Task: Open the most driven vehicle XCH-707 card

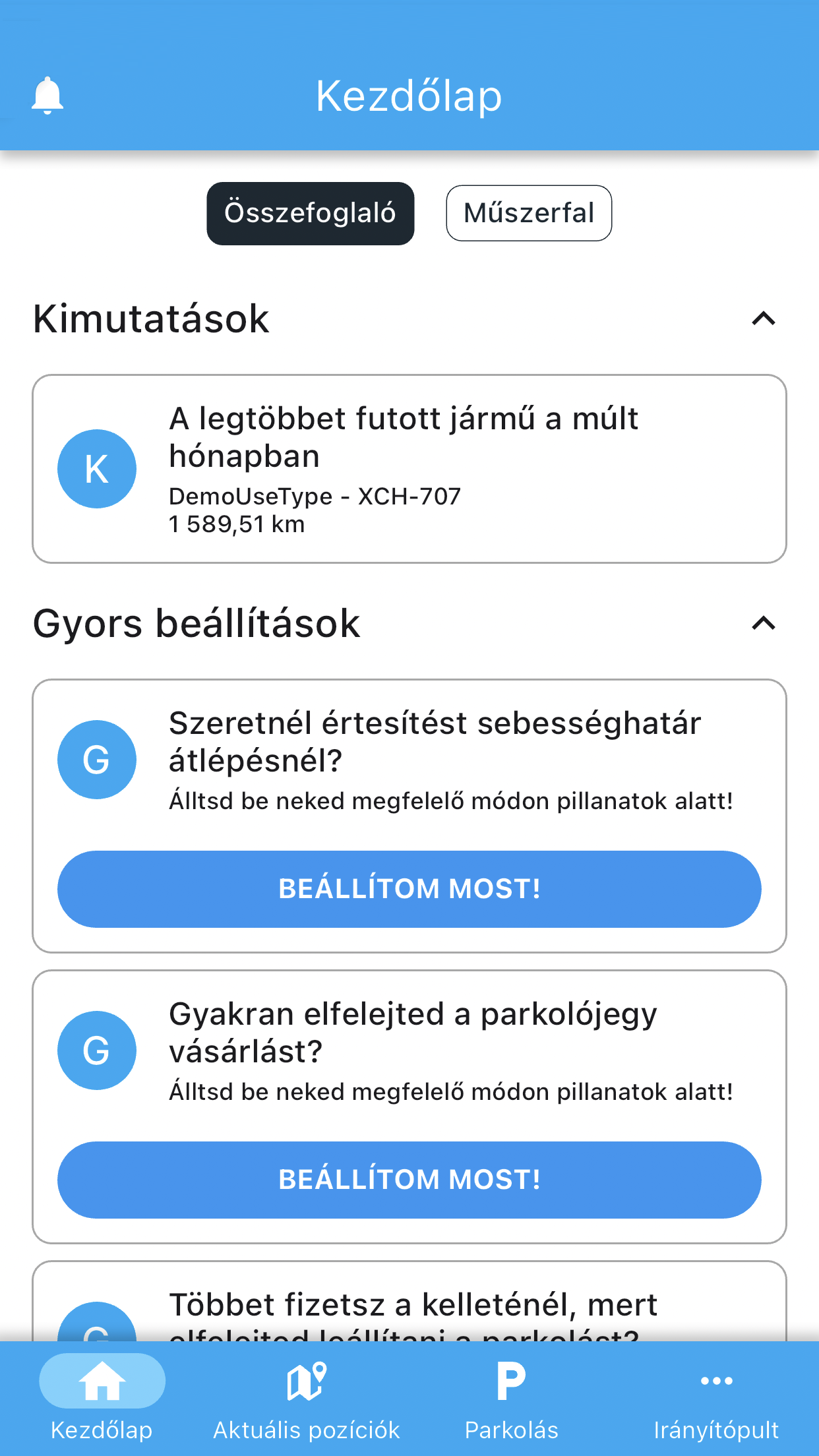Action: [409, 469]
